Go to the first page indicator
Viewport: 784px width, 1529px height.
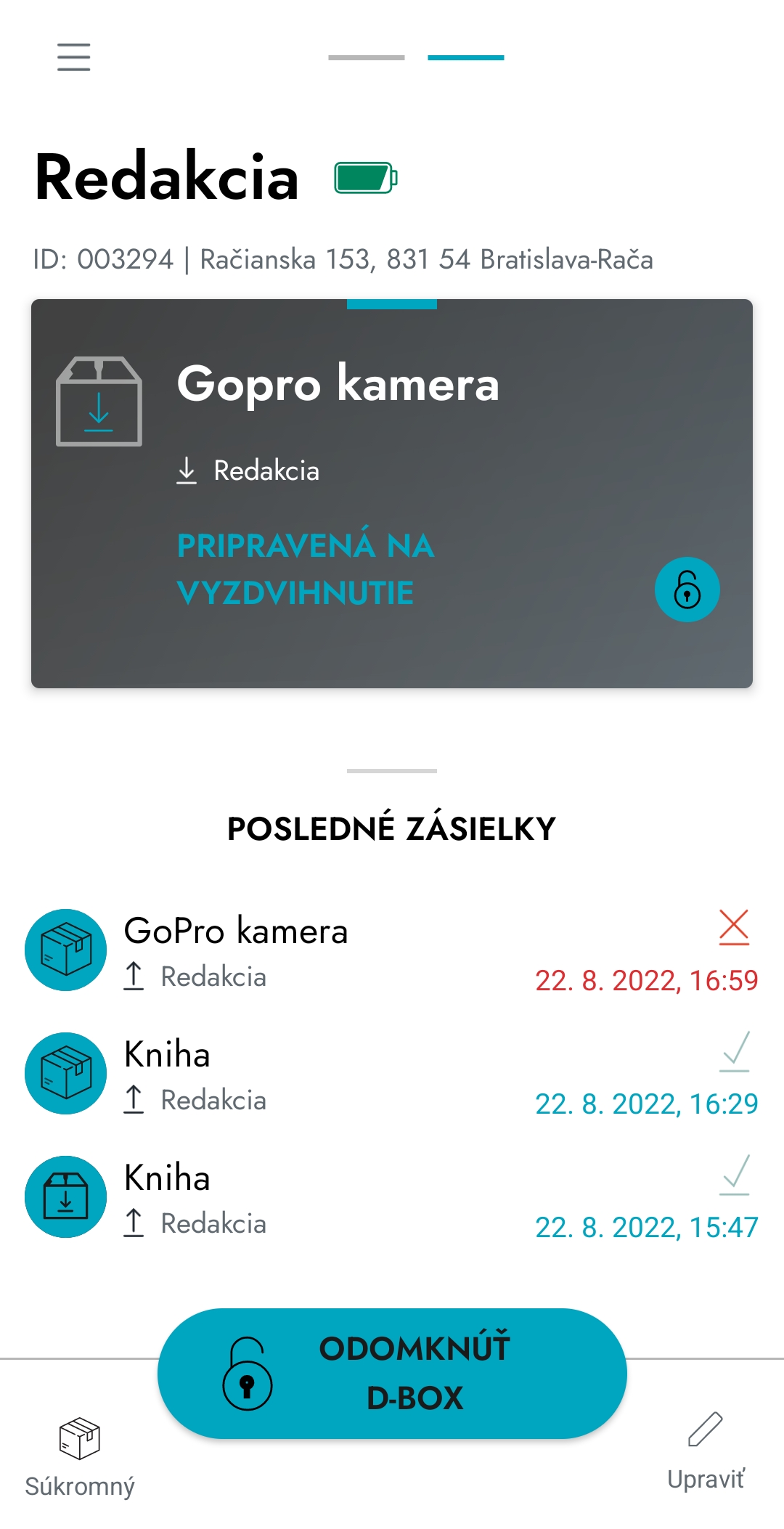(x=367, y=57)
